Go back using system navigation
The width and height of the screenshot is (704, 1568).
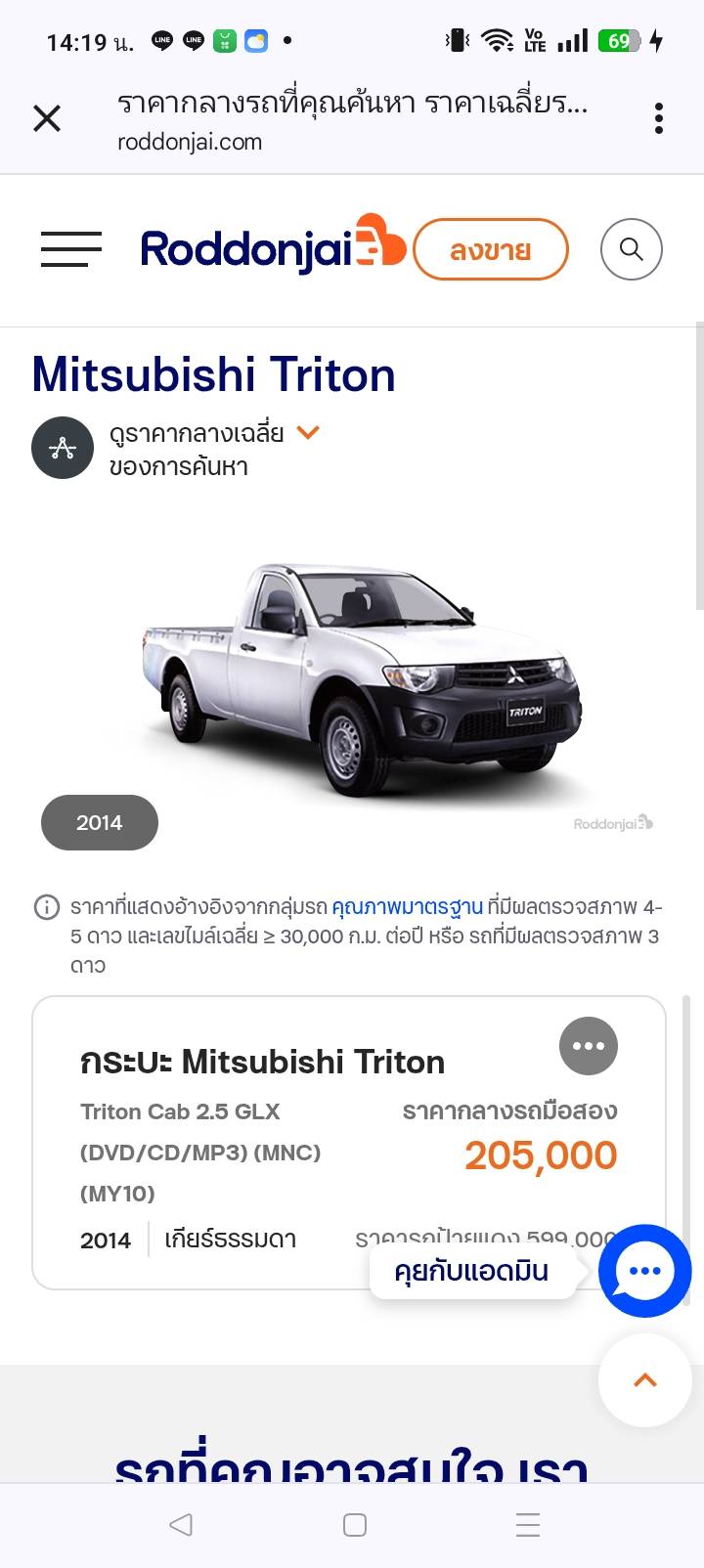coord(181,1525)
